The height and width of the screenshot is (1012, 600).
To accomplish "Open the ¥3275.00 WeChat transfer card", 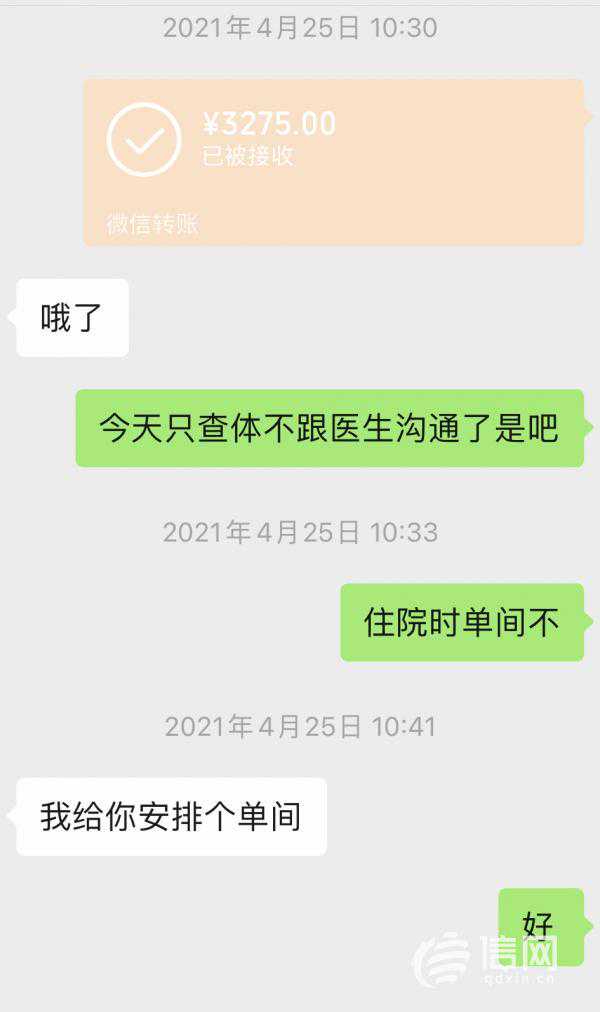I will pos(332,160).
